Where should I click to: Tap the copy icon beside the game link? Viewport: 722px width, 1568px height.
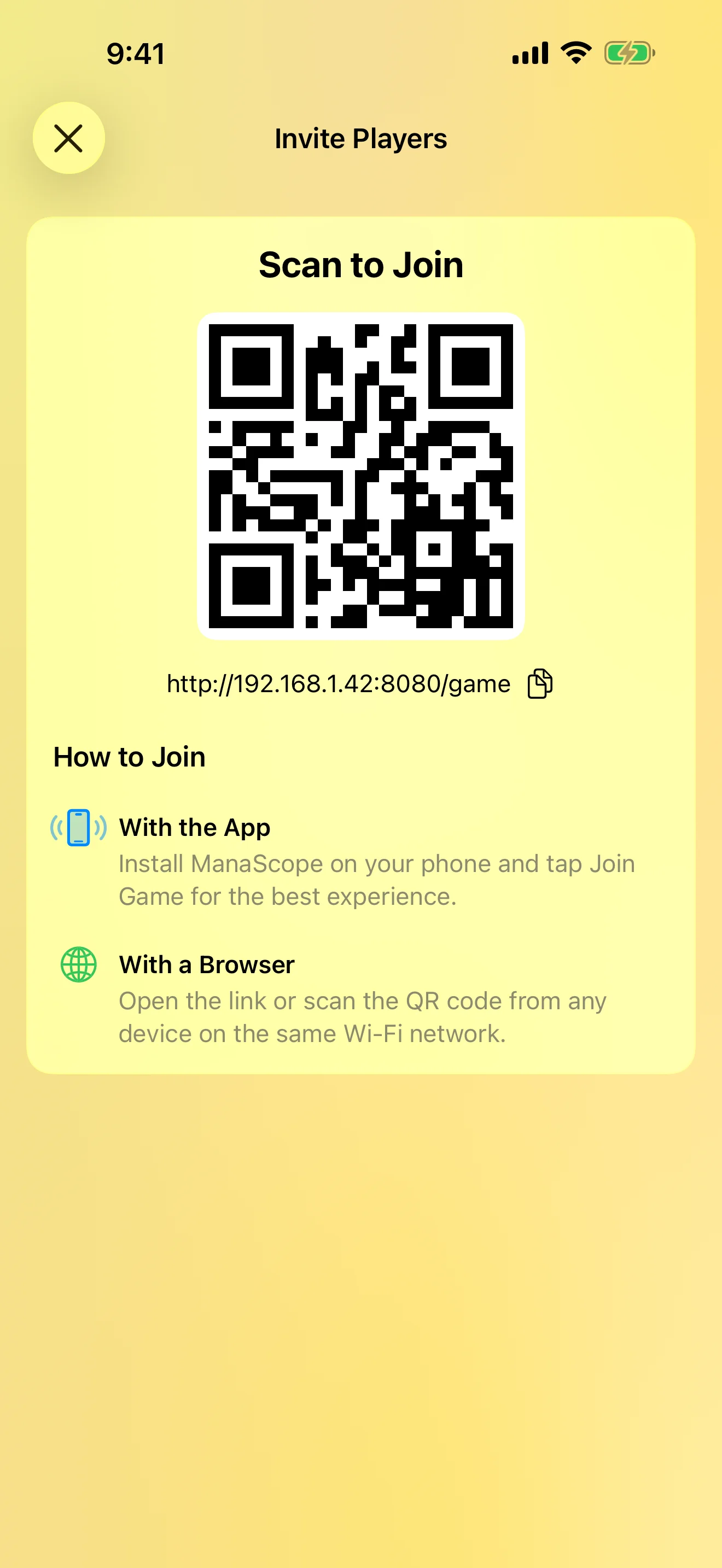pos(539,683)
